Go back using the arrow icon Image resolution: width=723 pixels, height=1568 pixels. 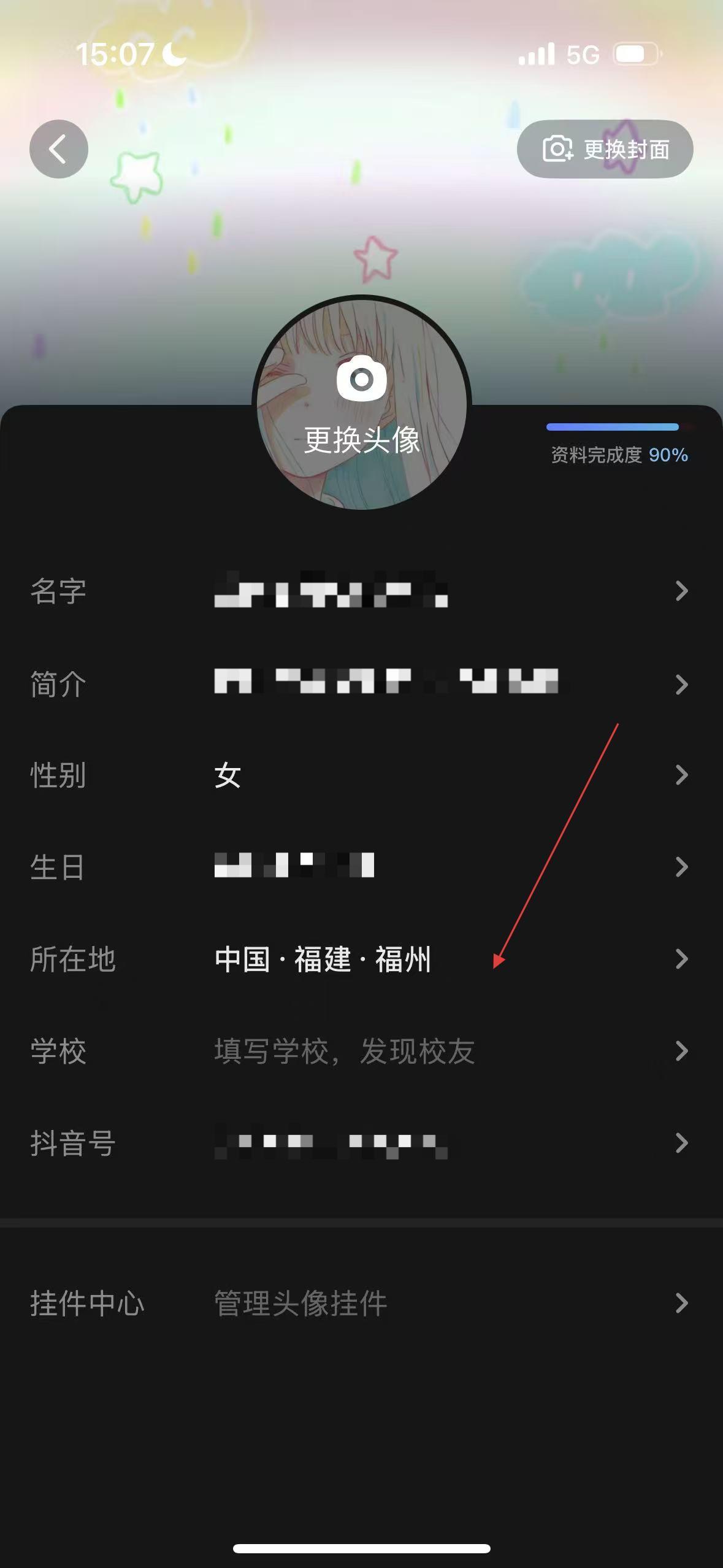(x=59, y=149)
